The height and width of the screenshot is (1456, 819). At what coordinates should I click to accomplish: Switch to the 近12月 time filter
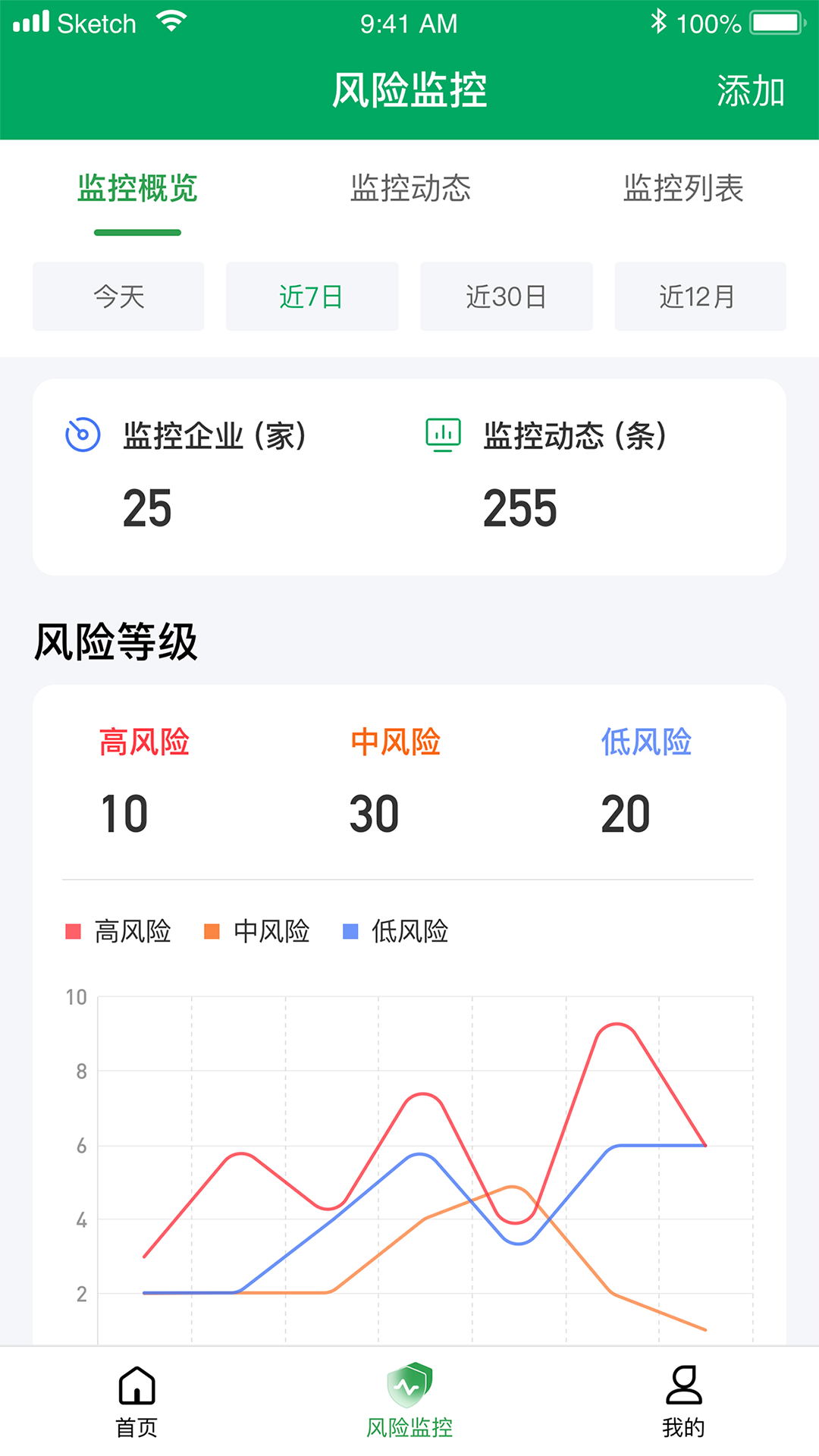coord(700,297)
